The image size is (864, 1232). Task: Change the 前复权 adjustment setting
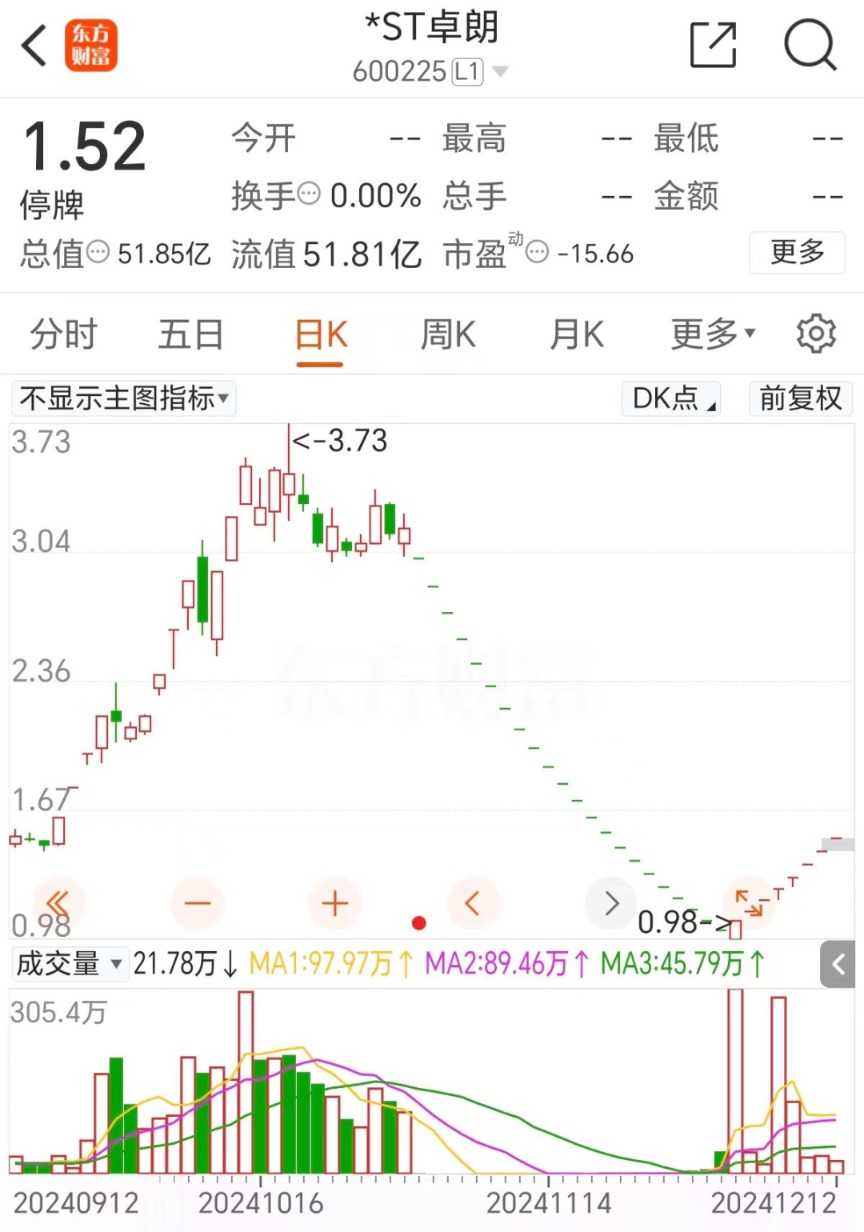pyautogui.click(x=801, y=399)
